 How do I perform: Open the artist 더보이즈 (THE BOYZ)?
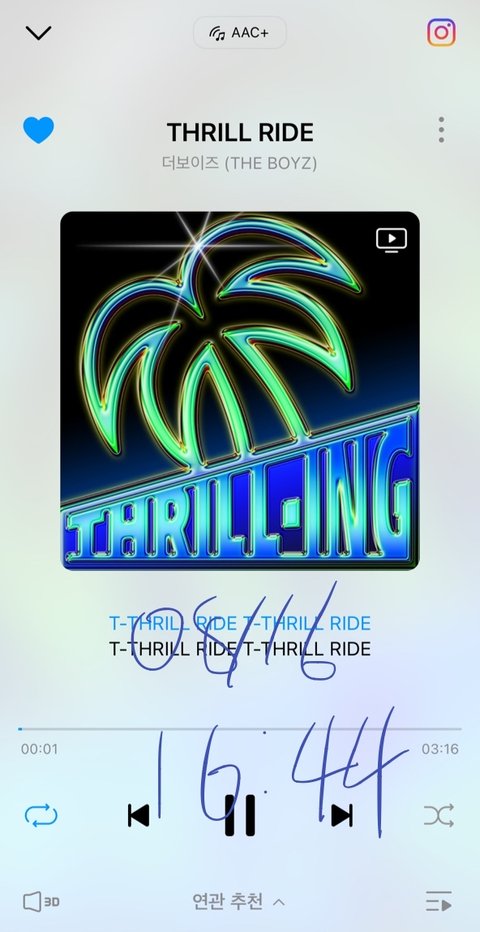[239, 163]
